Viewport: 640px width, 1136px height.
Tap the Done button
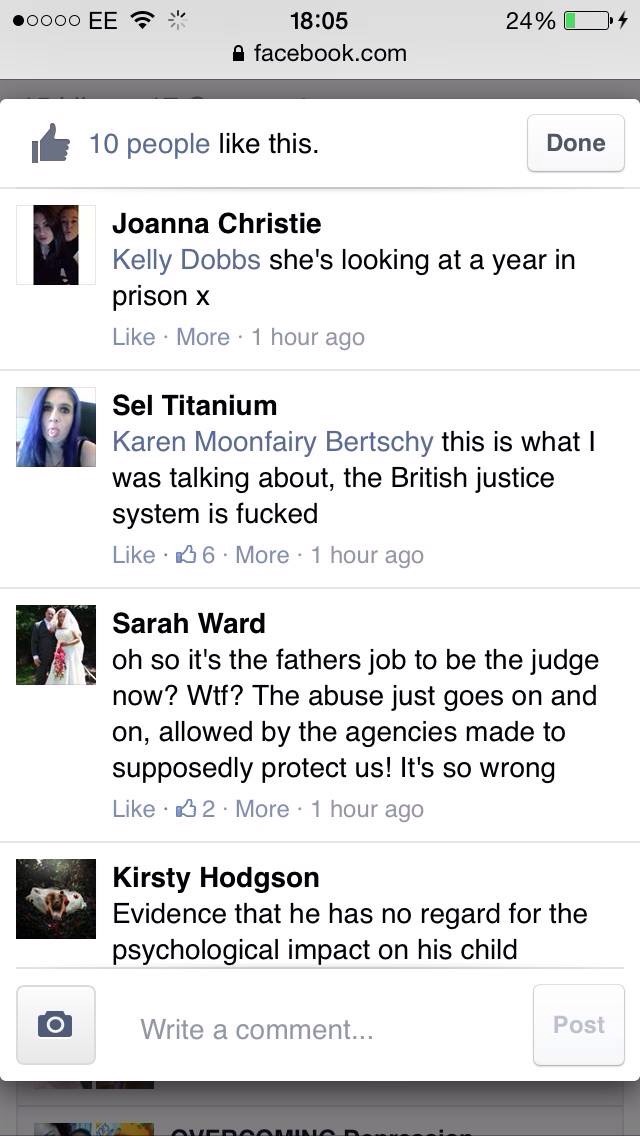pyautogui.click(x=575, y=143)
